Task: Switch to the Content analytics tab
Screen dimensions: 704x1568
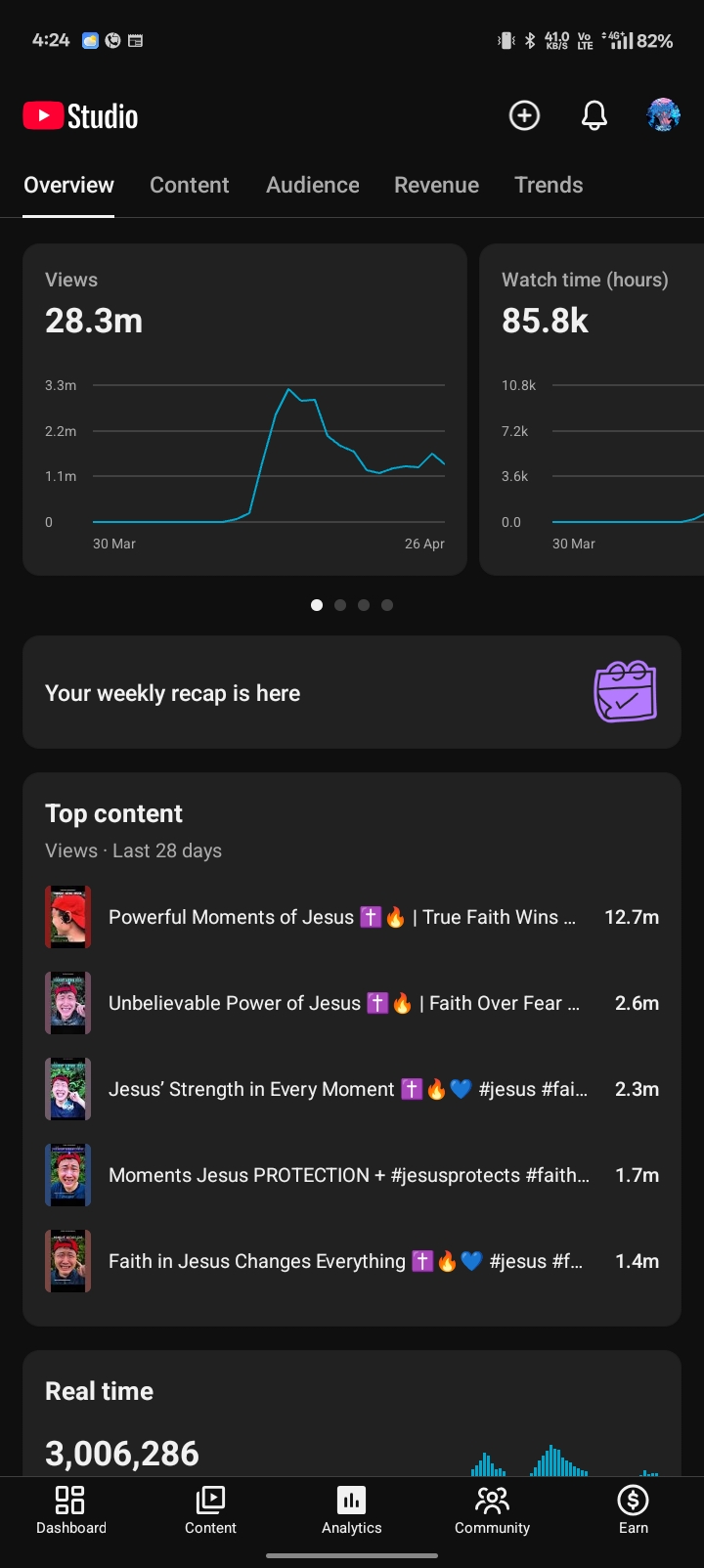Action: (x=189, y=185)
